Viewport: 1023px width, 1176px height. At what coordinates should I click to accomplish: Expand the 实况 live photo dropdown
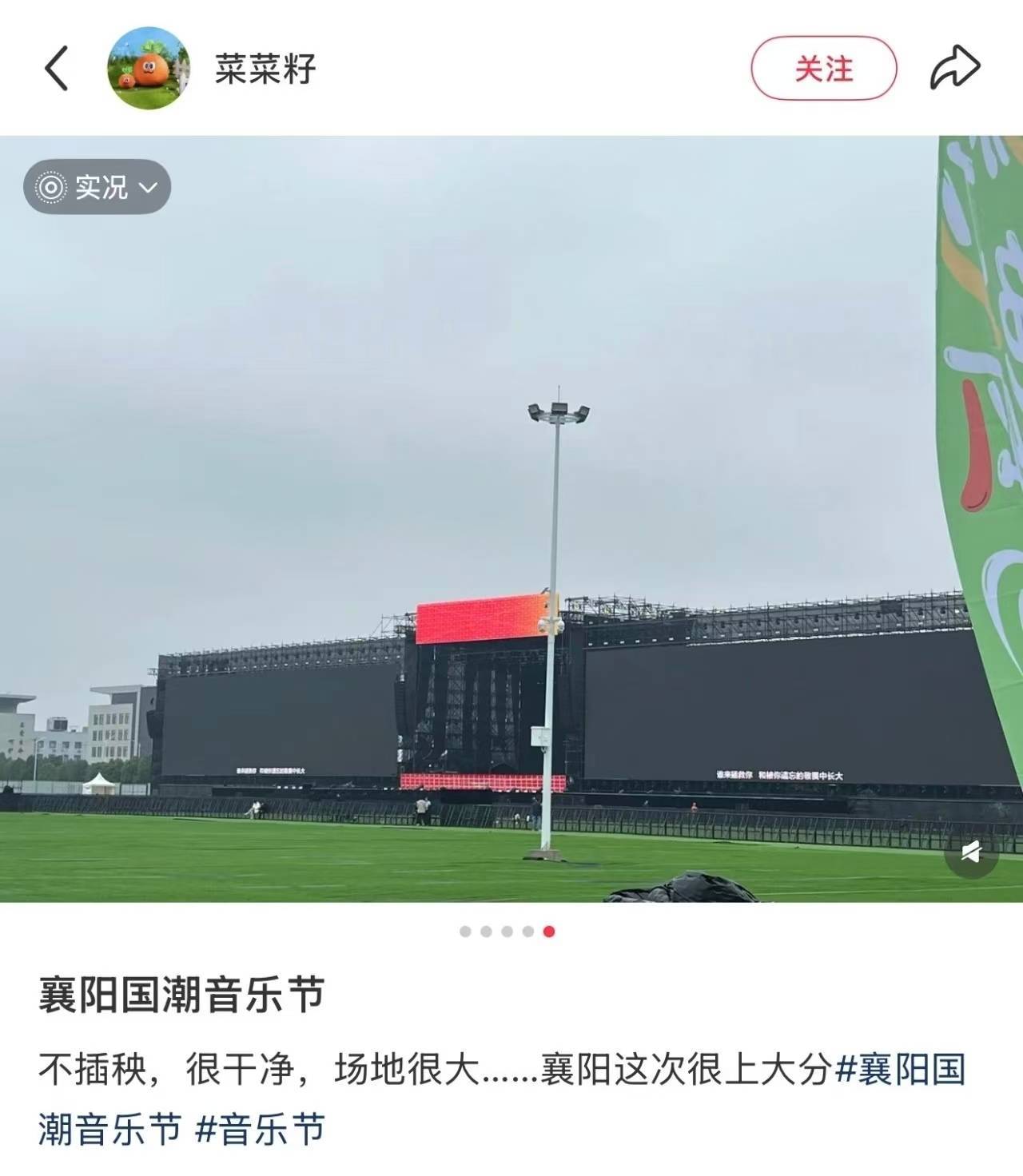coord(98,187)
